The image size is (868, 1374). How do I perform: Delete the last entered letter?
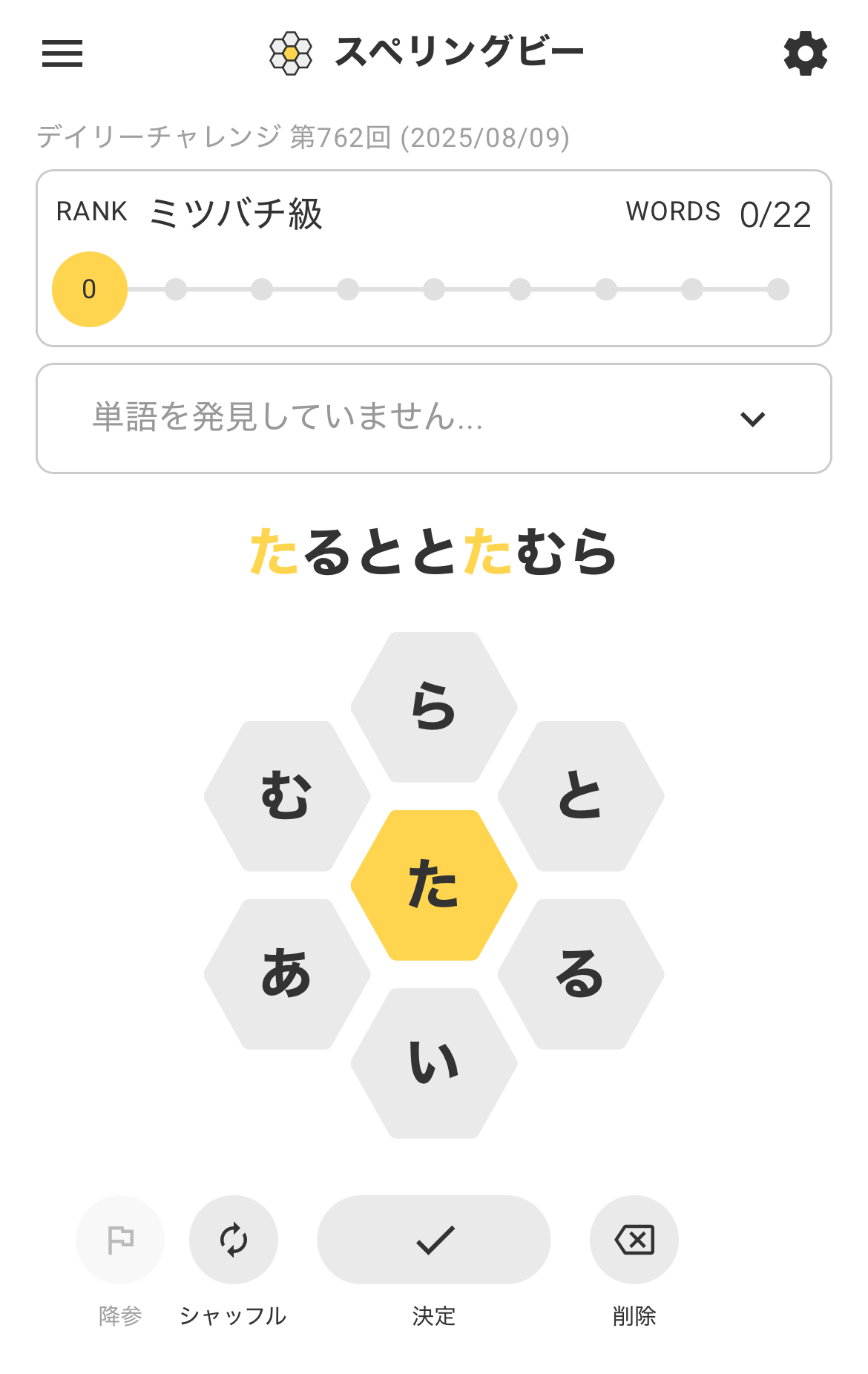[634, 1240]
